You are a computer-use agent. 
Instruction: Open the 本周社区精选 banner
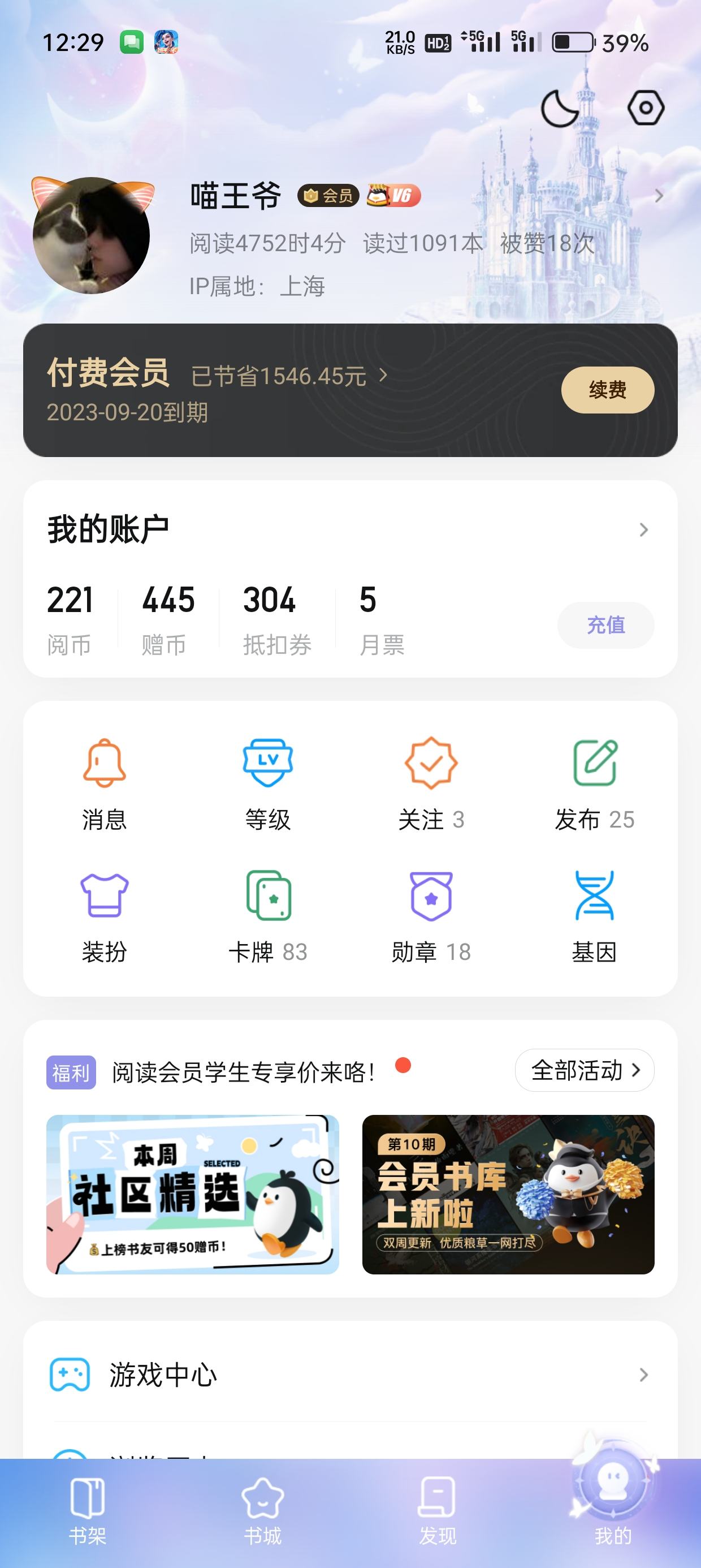[192, 1194]
